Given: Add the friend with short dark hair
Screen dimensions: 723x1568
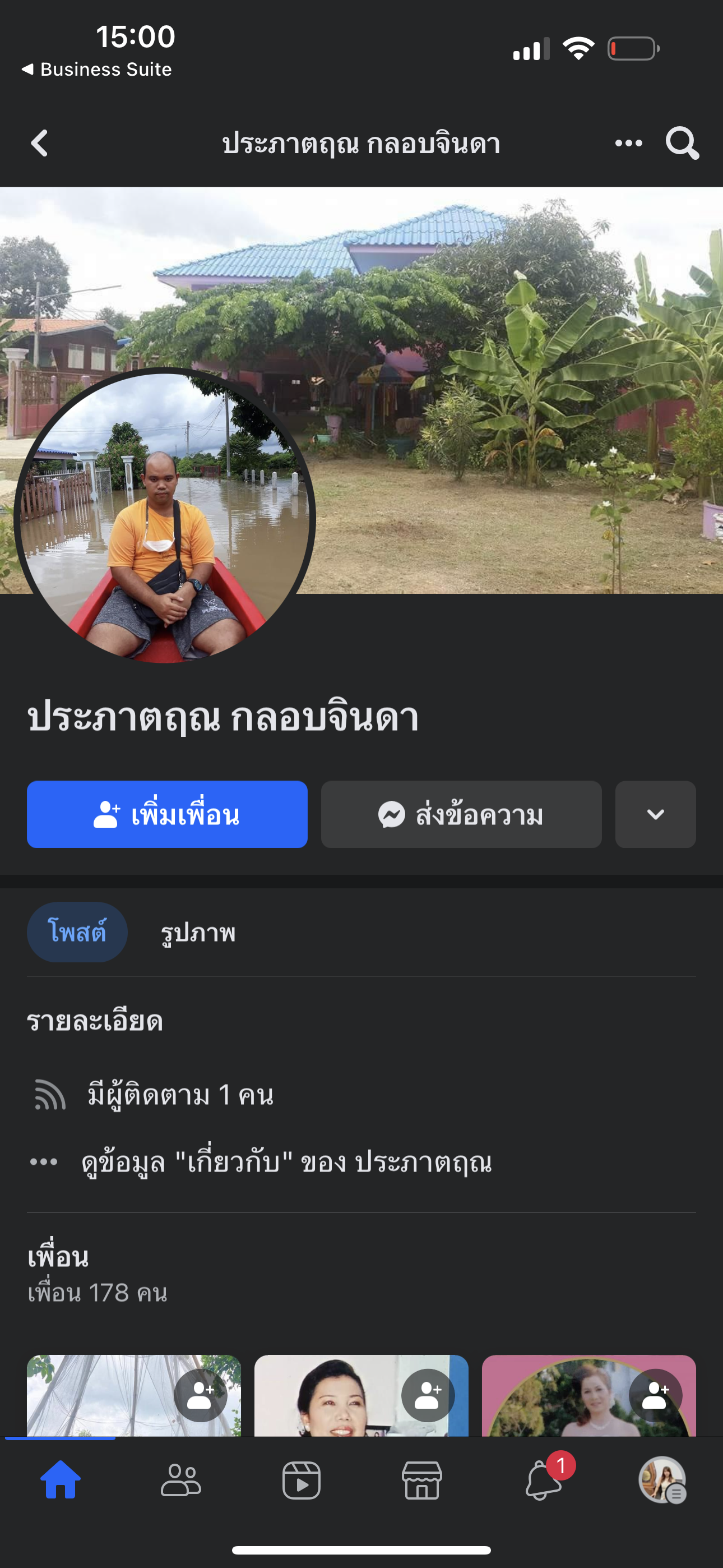Looking at the screenshot, I should click(x=428, y=1395).
